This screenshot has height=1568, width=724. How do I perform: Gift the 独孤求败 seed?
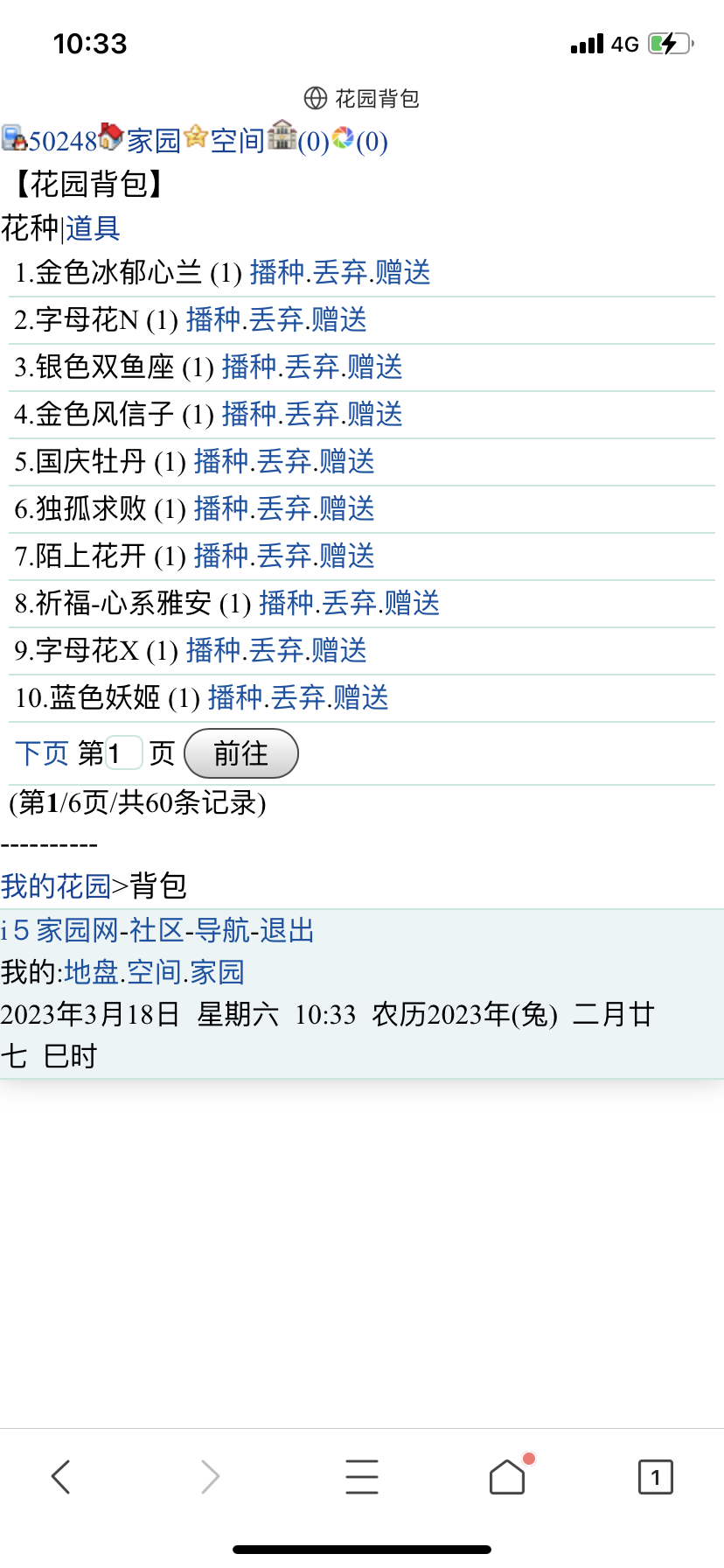coord(346,509)
